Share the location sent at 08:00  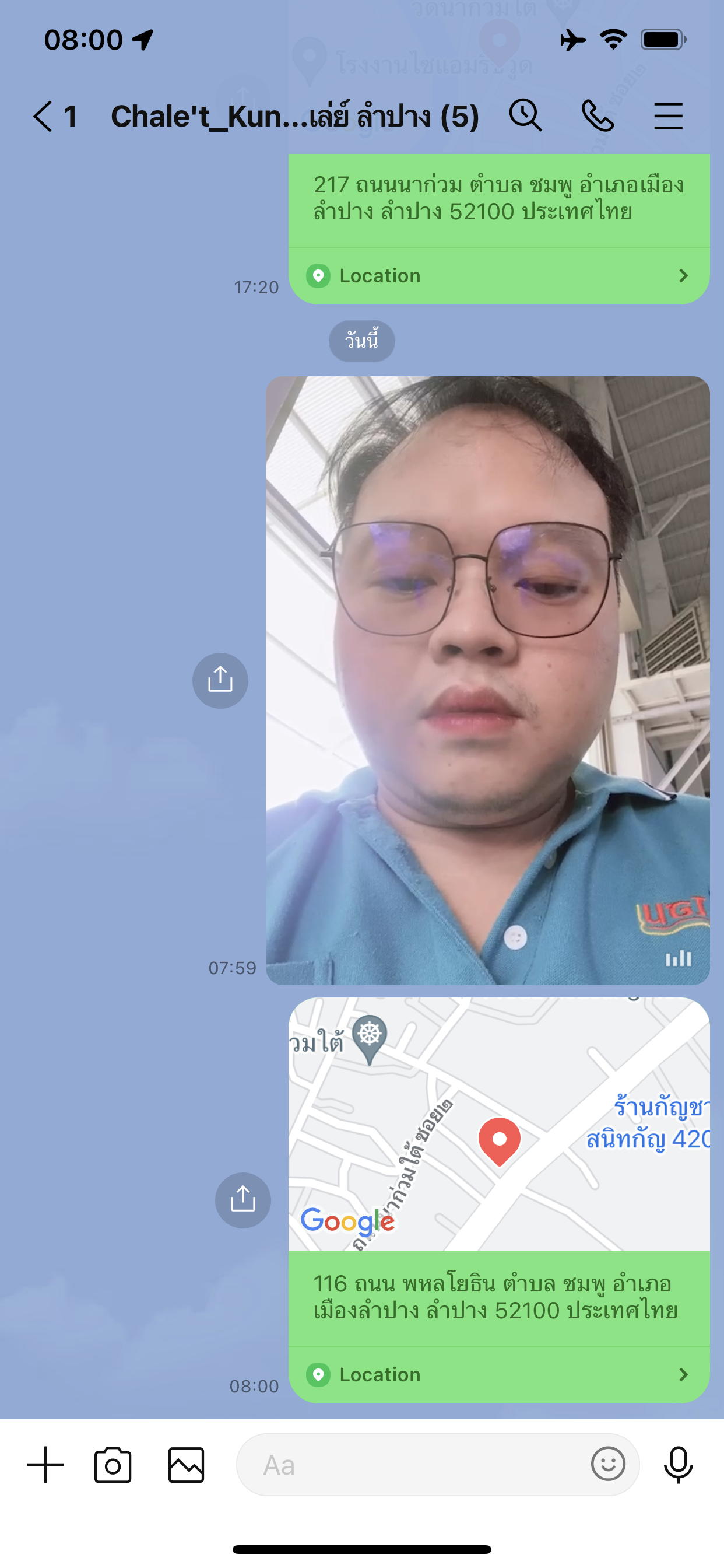point(242,1199)
